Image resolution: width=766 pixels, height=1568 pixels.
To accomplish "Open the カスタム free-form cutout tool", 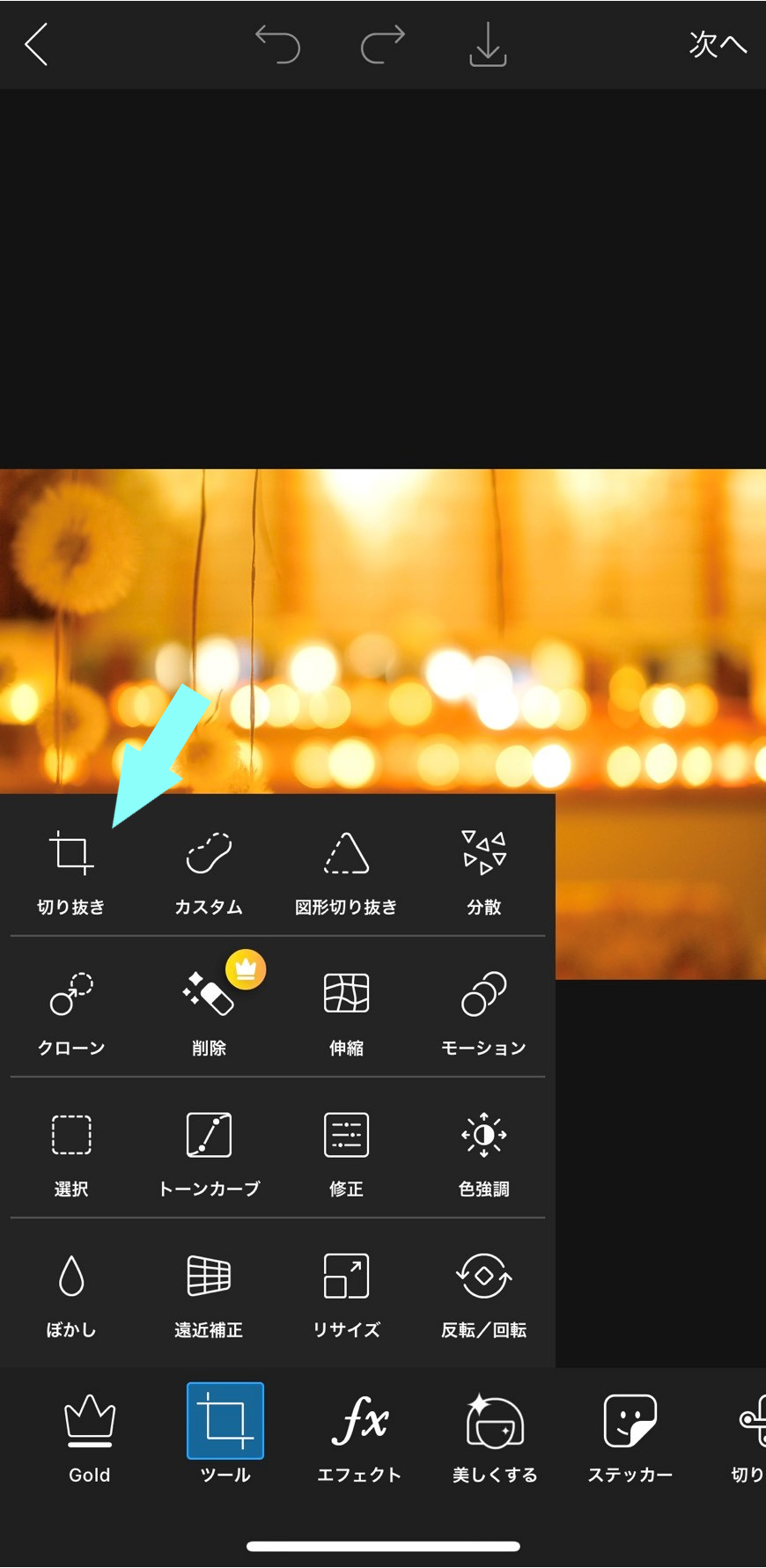I will click(x=209, y=872).
